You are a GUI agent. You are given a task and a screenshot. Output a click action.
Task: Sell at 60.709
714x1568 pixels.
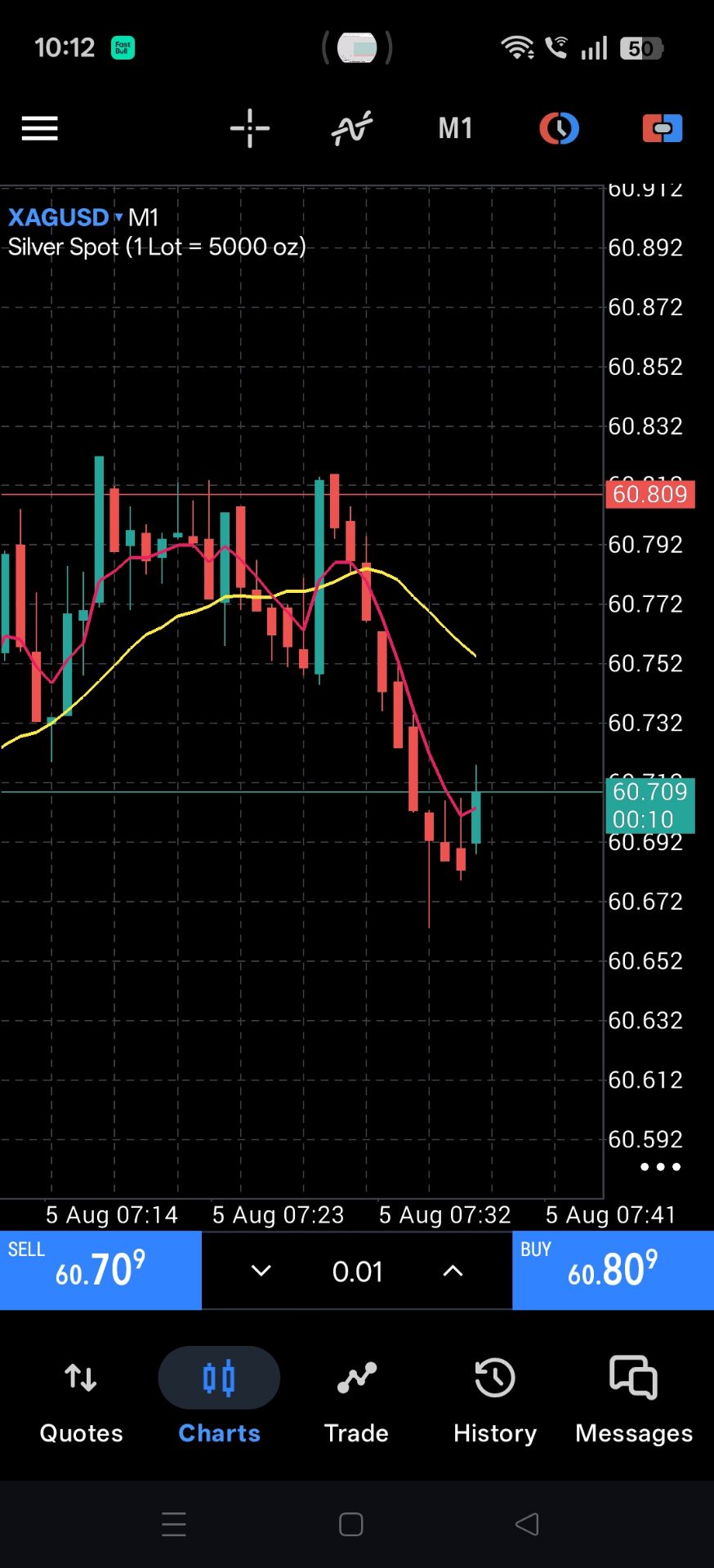click(100, 1270)
